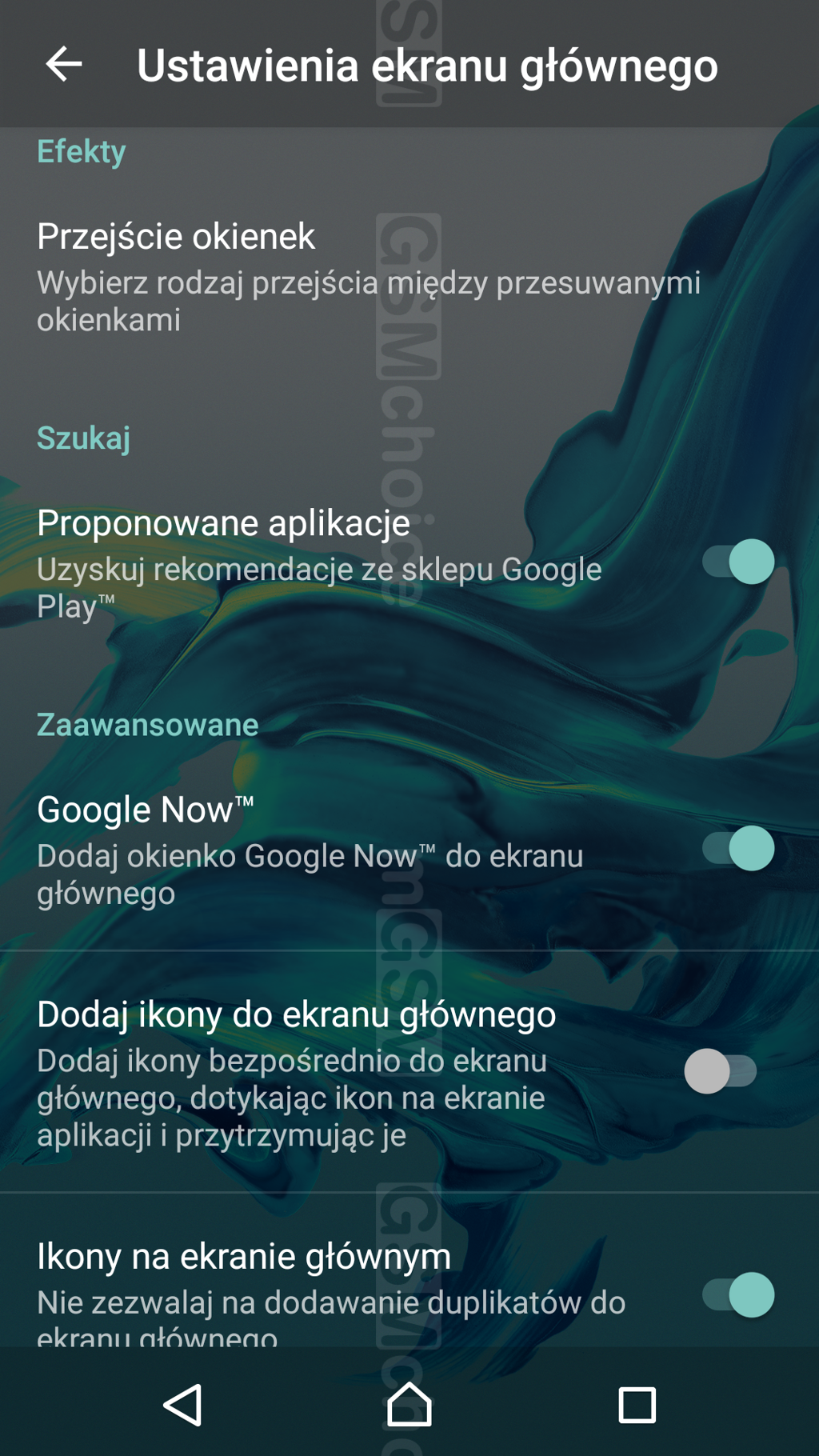819x1456 pixels.
Task: Open Przejście okienek transition settings
Action: pyautogui.click(x=368, y=276)
